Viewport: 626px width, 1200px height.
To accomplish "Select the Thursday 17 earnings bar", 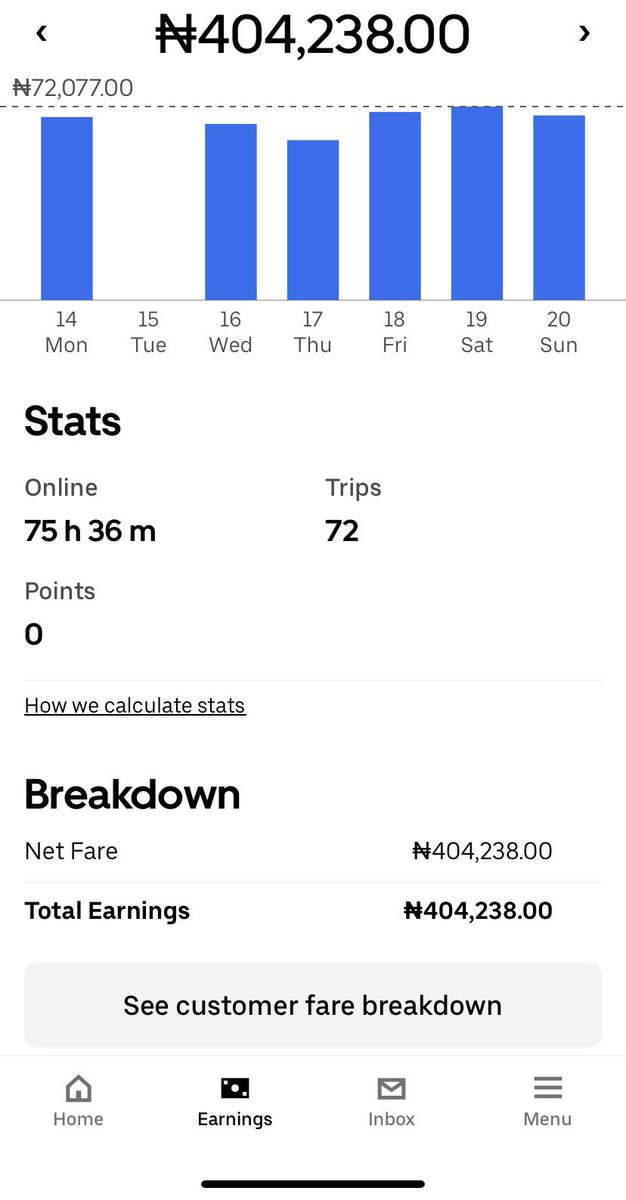I will (313, 220).
